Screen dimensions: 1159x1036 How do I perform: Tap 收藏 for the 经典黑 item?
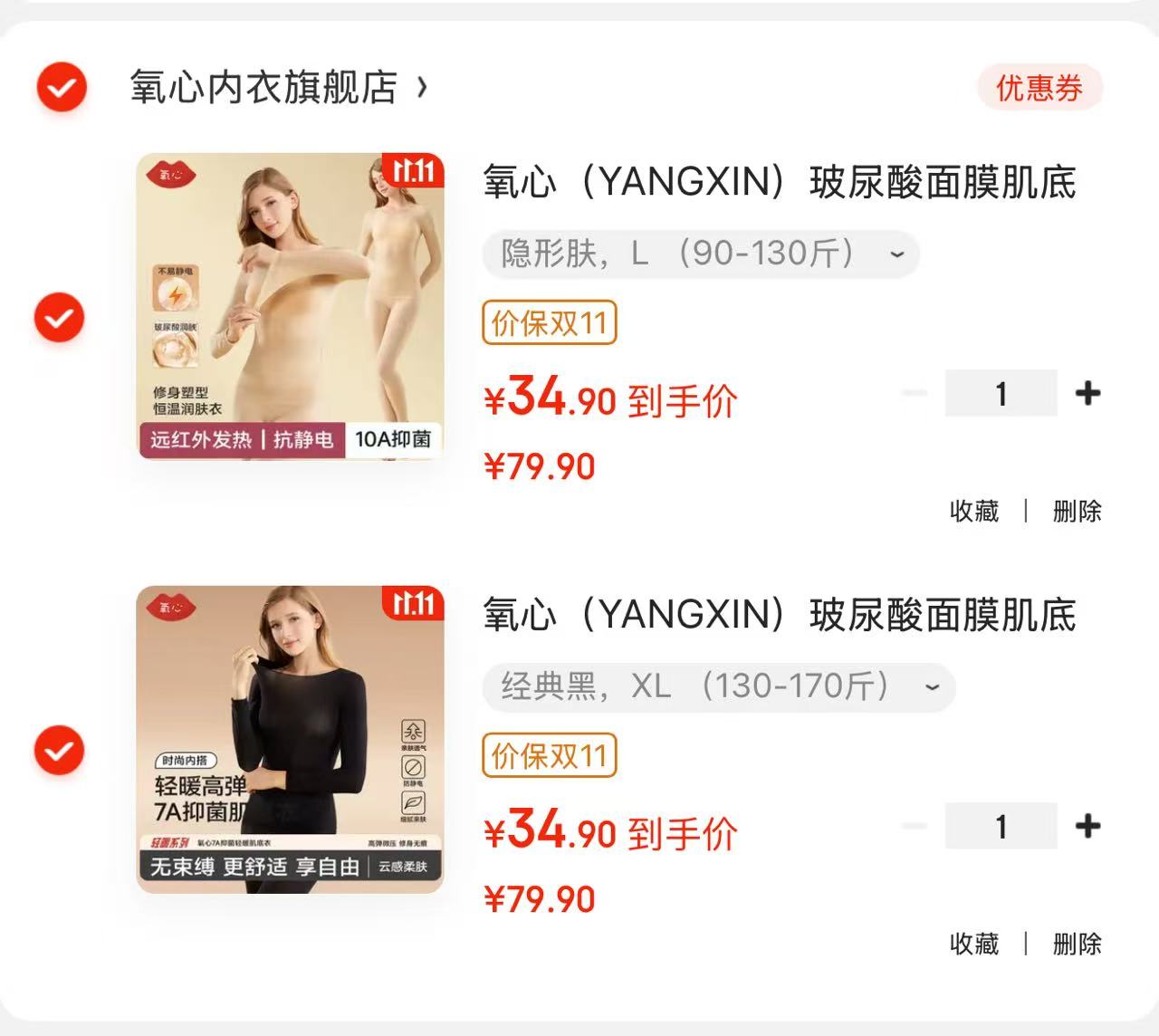coord(973,944)
